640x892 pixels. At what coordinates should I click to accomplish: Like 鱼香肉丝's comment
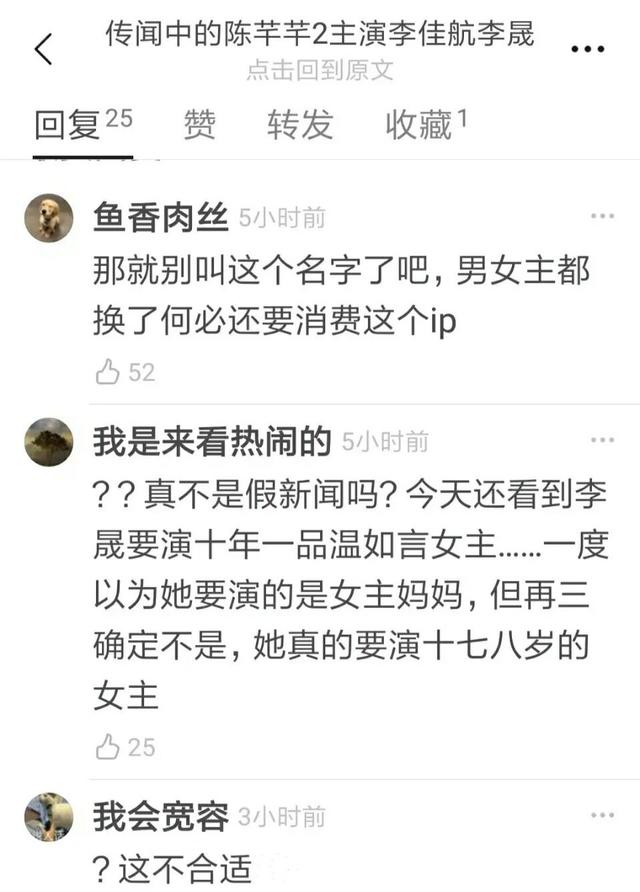pyautogui.click(x=108, y=373)
